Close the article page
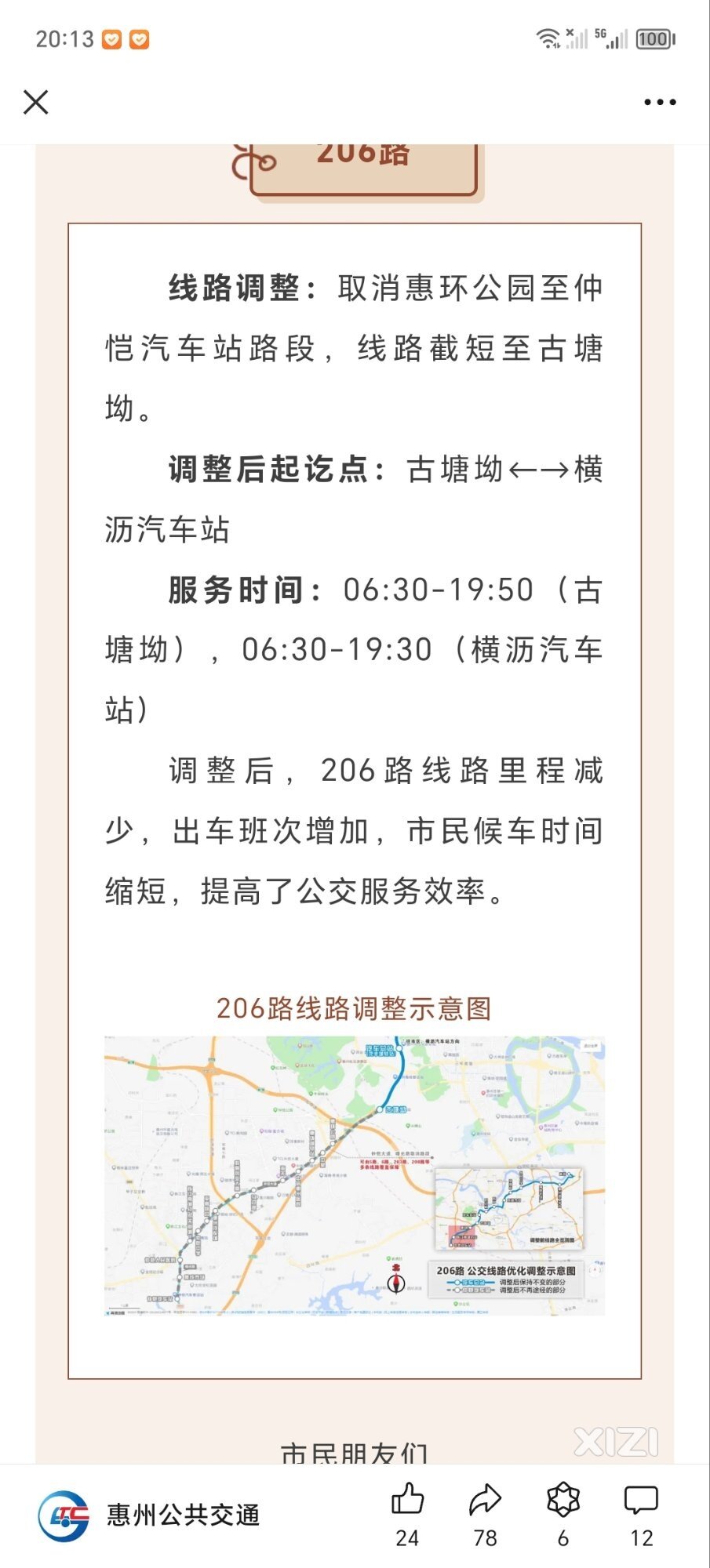 (x=36, y=102)
